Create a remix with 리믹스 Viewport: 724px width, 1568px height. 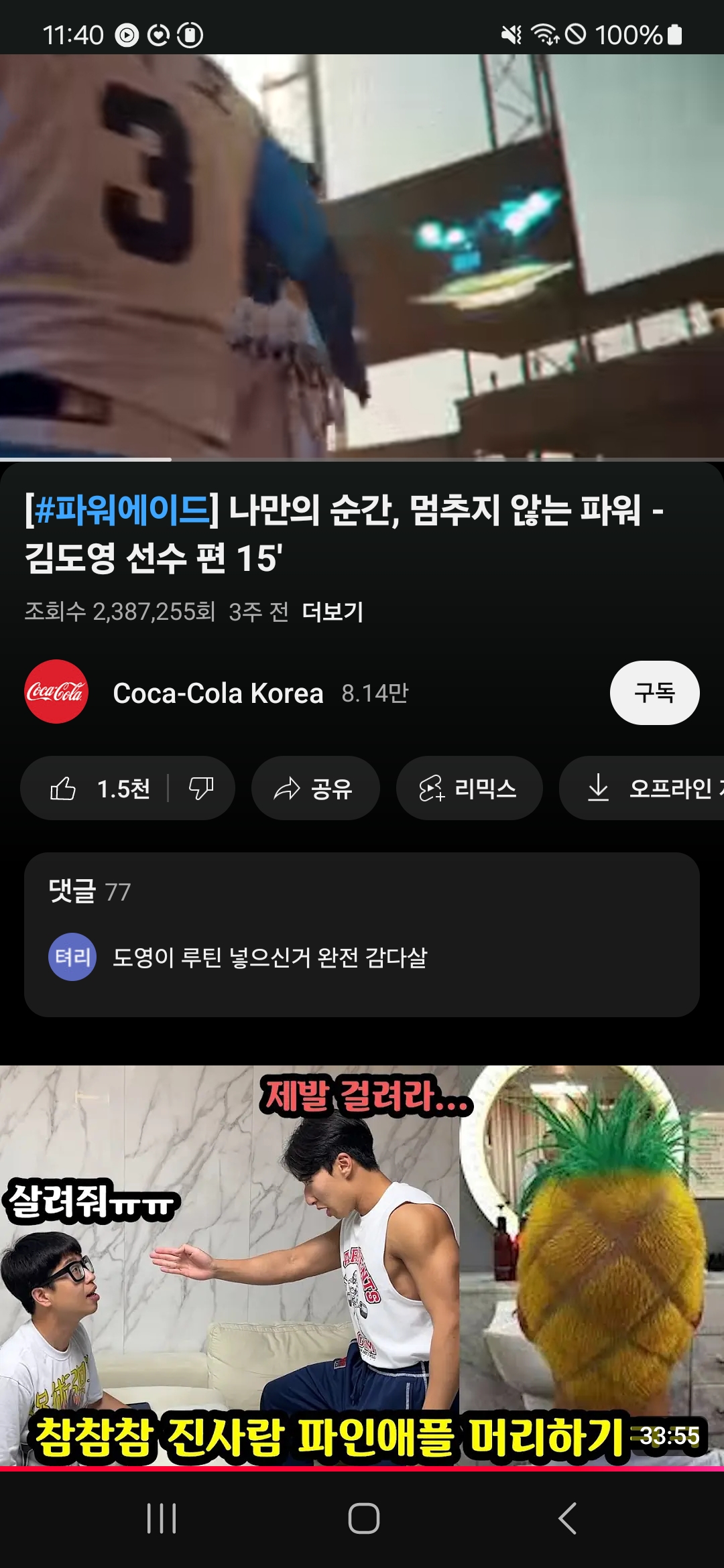point(469,789)
